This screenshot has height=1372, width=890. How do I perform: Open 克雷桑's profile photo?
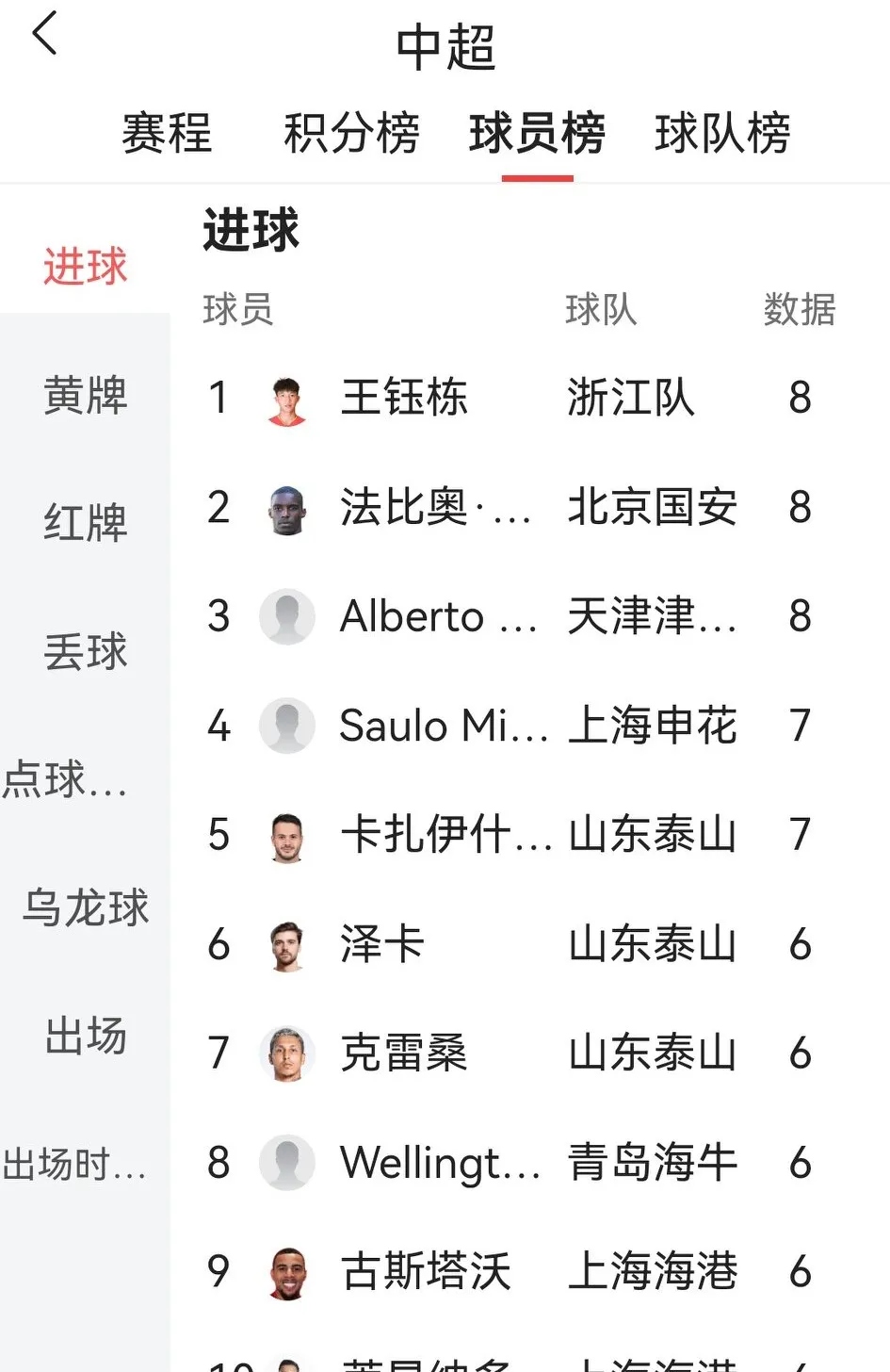(286, 1053)
